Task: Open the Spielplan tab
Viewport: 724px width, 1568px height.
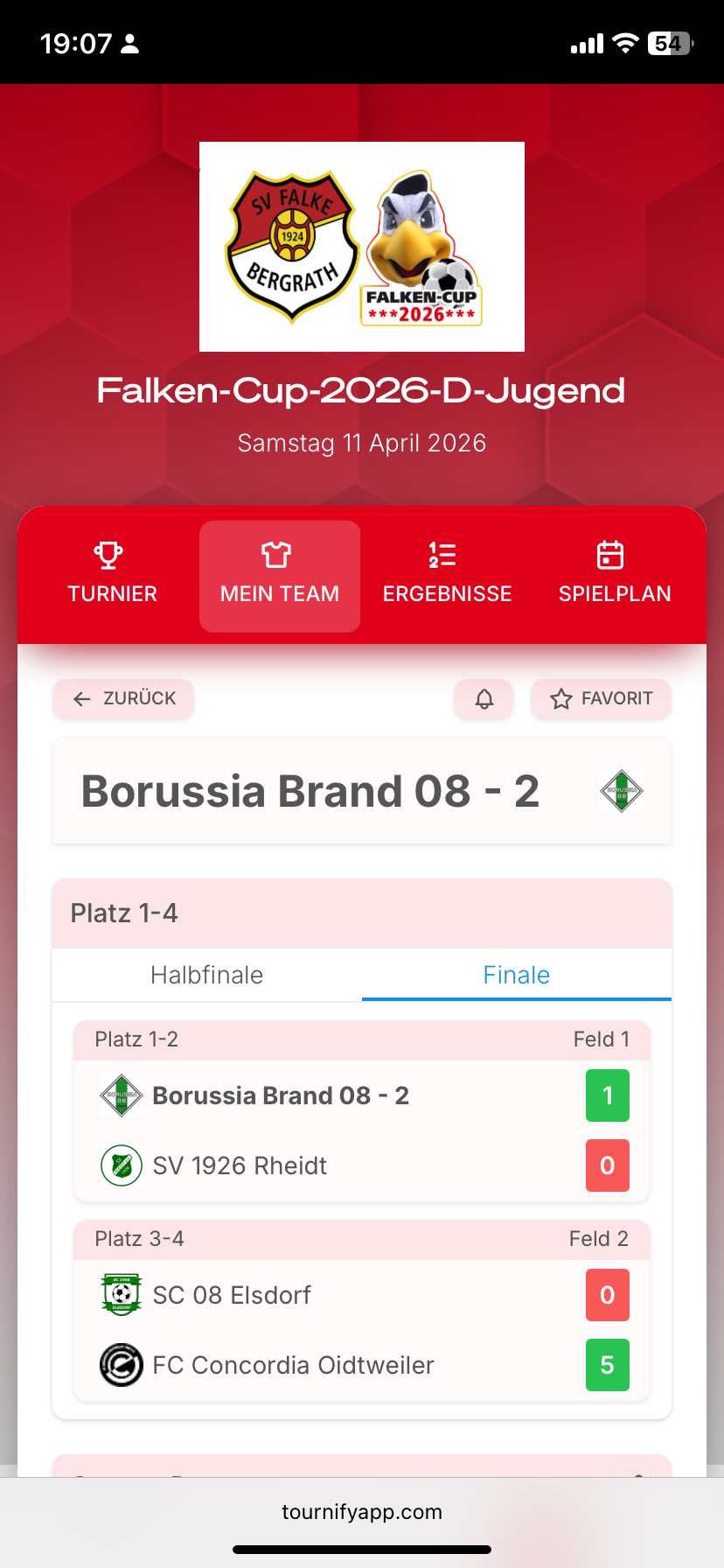Action: (615, 576)
